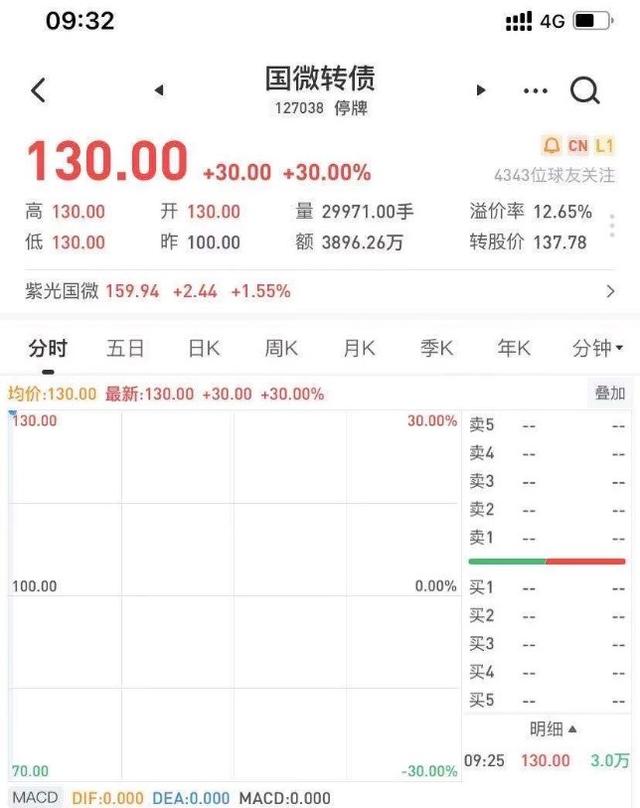Tap the 叠加 overlay button
640x808 pixels.
click(609, 393)
